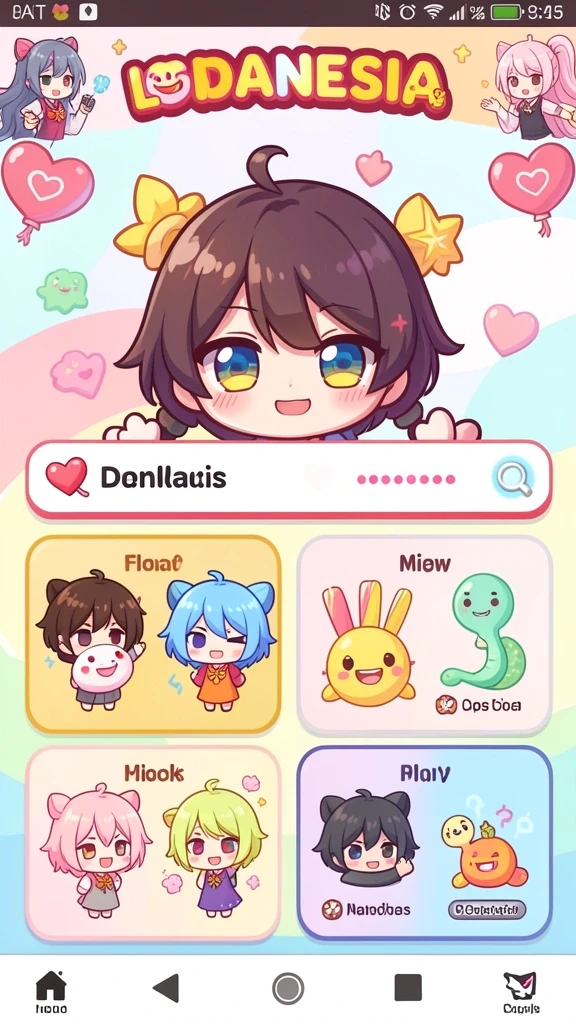Tap the gray pill button in Plaiv card

coord(487,908)
